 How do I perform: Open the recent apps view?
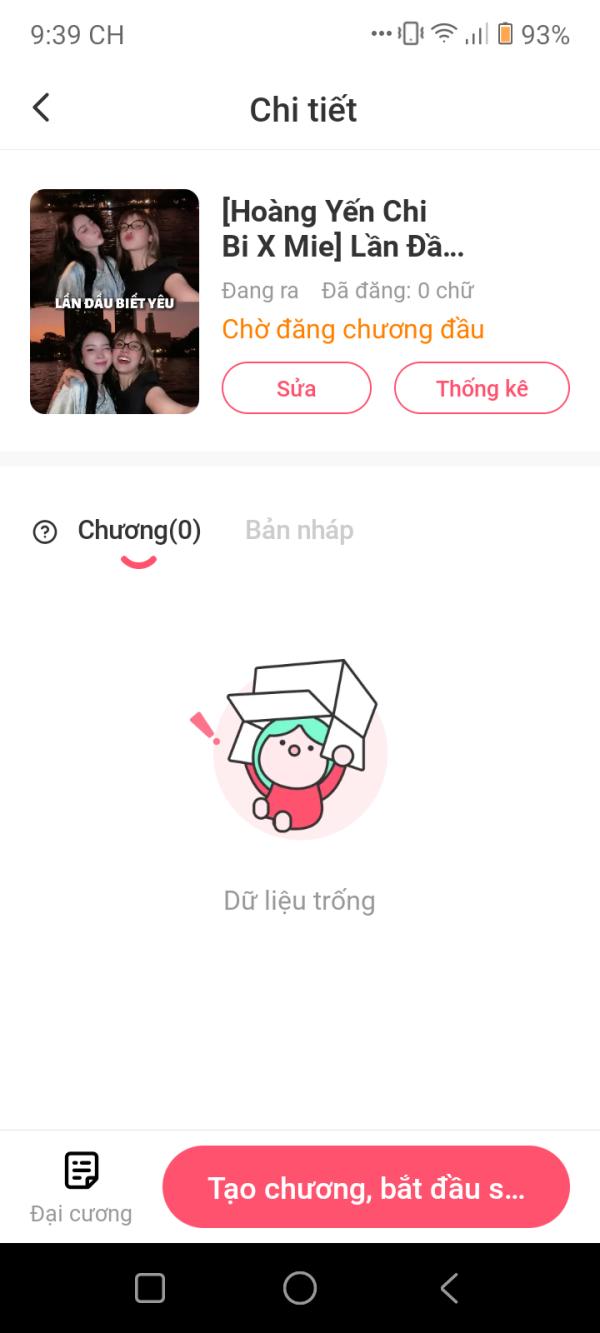click(x=150, y=1288)
